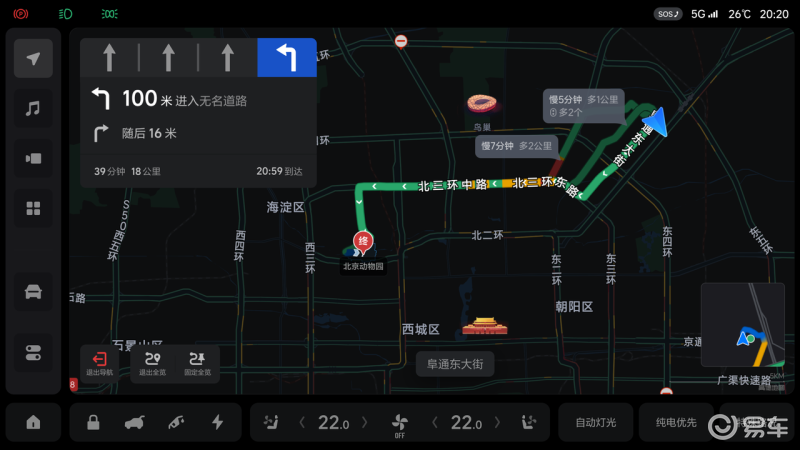Tap 退出全览 to leave route overview

tap(151, 364)
